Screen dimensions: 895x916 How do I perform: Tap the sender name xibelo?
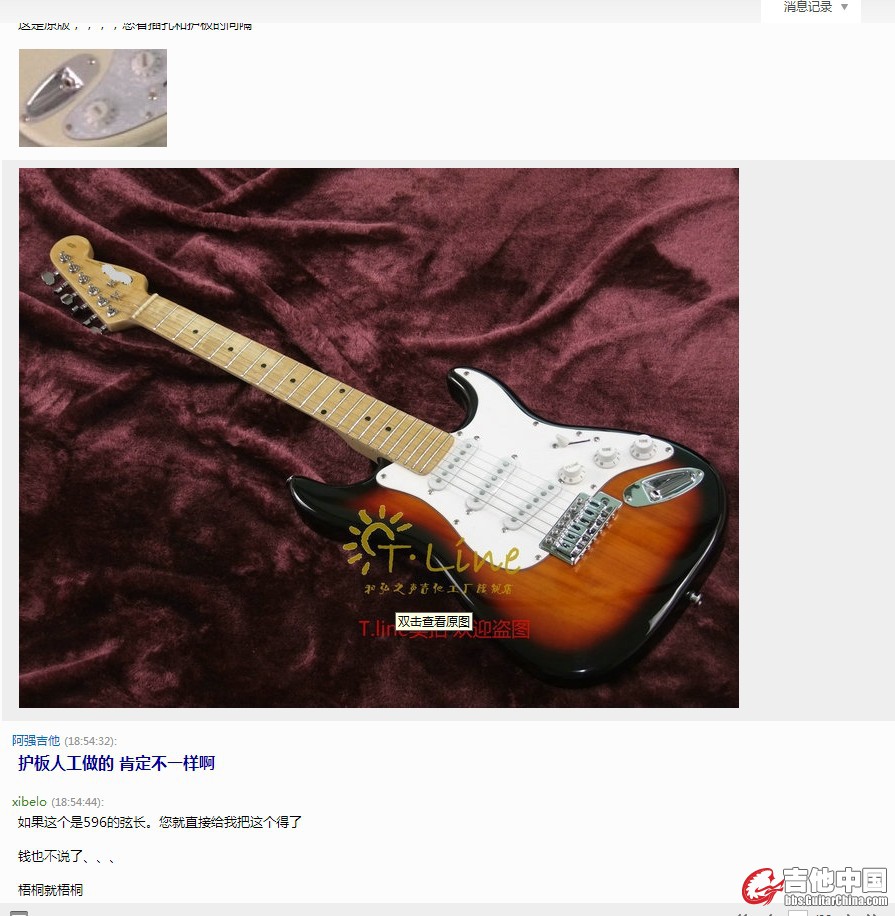[29, 802]
